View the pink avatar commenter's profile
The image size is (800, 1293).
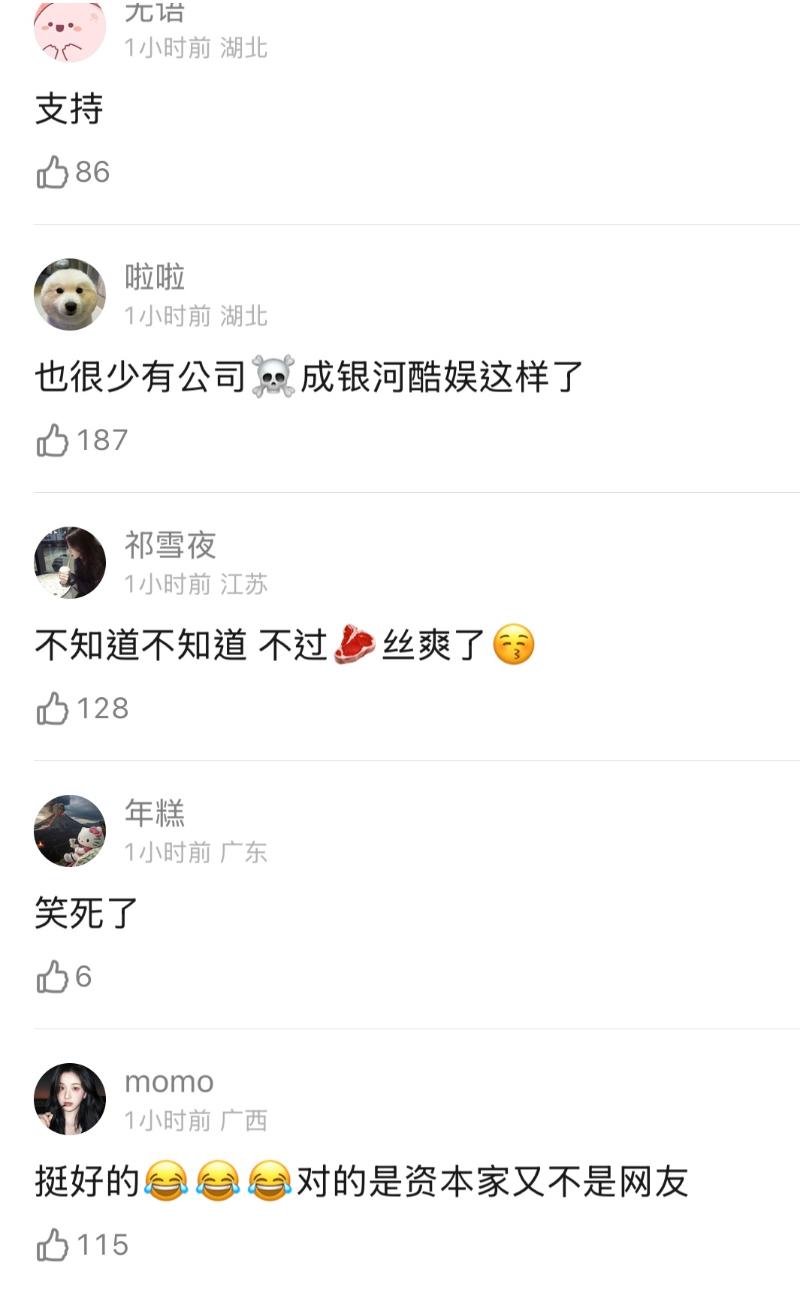pos(70,30)
